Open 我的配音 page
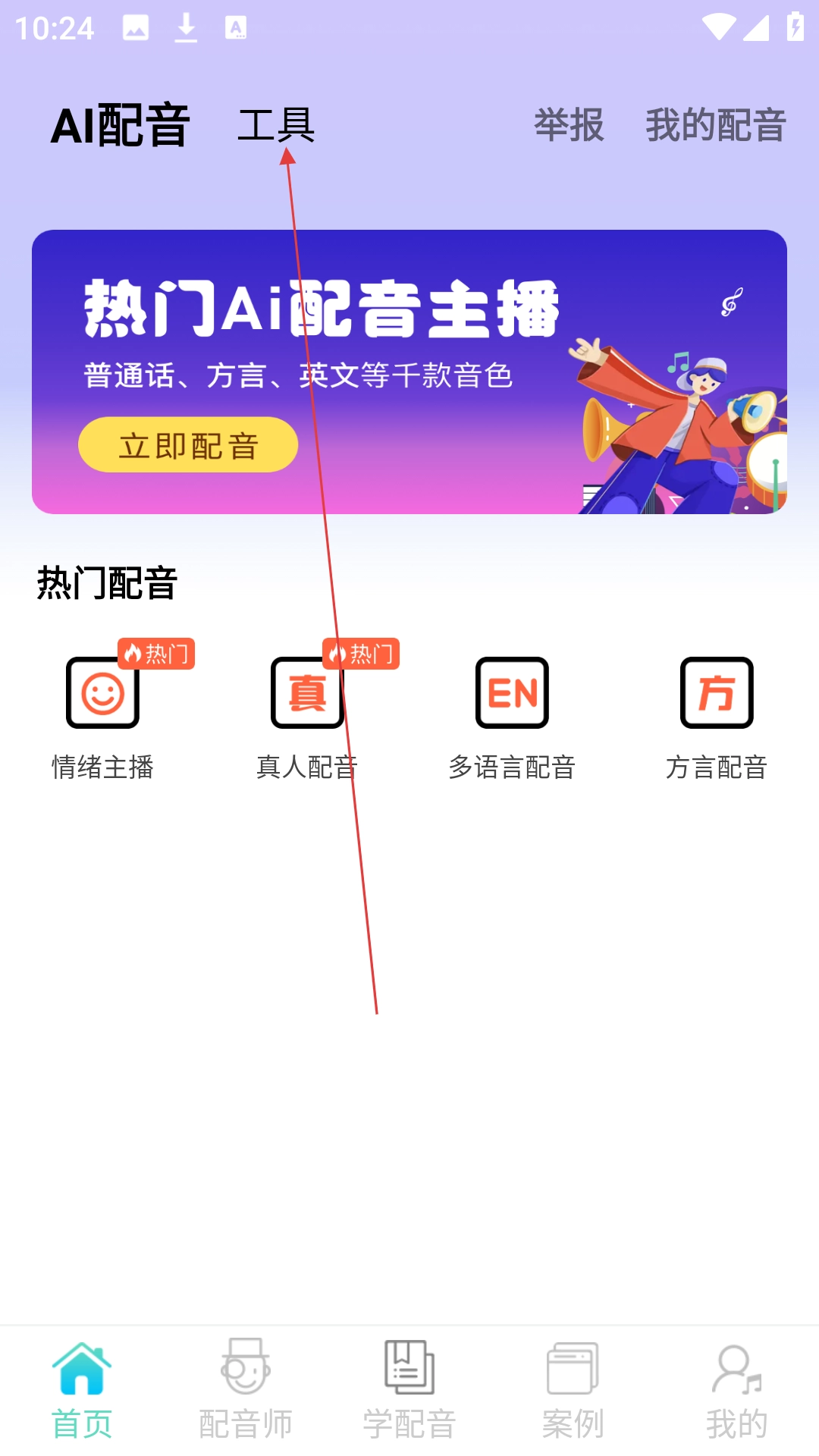Screen dimensions: 819x1456 pos(715,125)
